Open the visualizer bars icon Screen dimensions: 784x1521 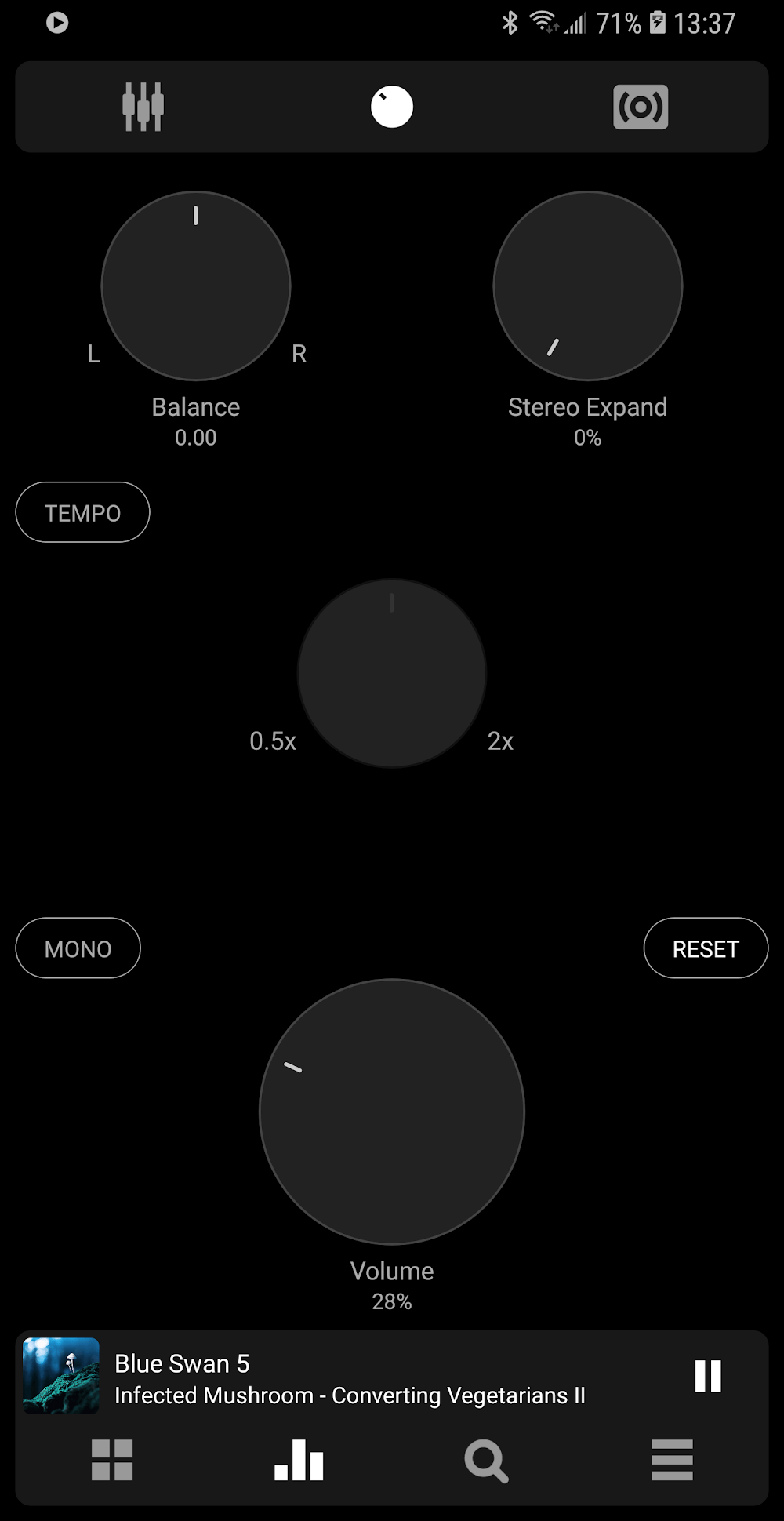[x=299, y=1461]
